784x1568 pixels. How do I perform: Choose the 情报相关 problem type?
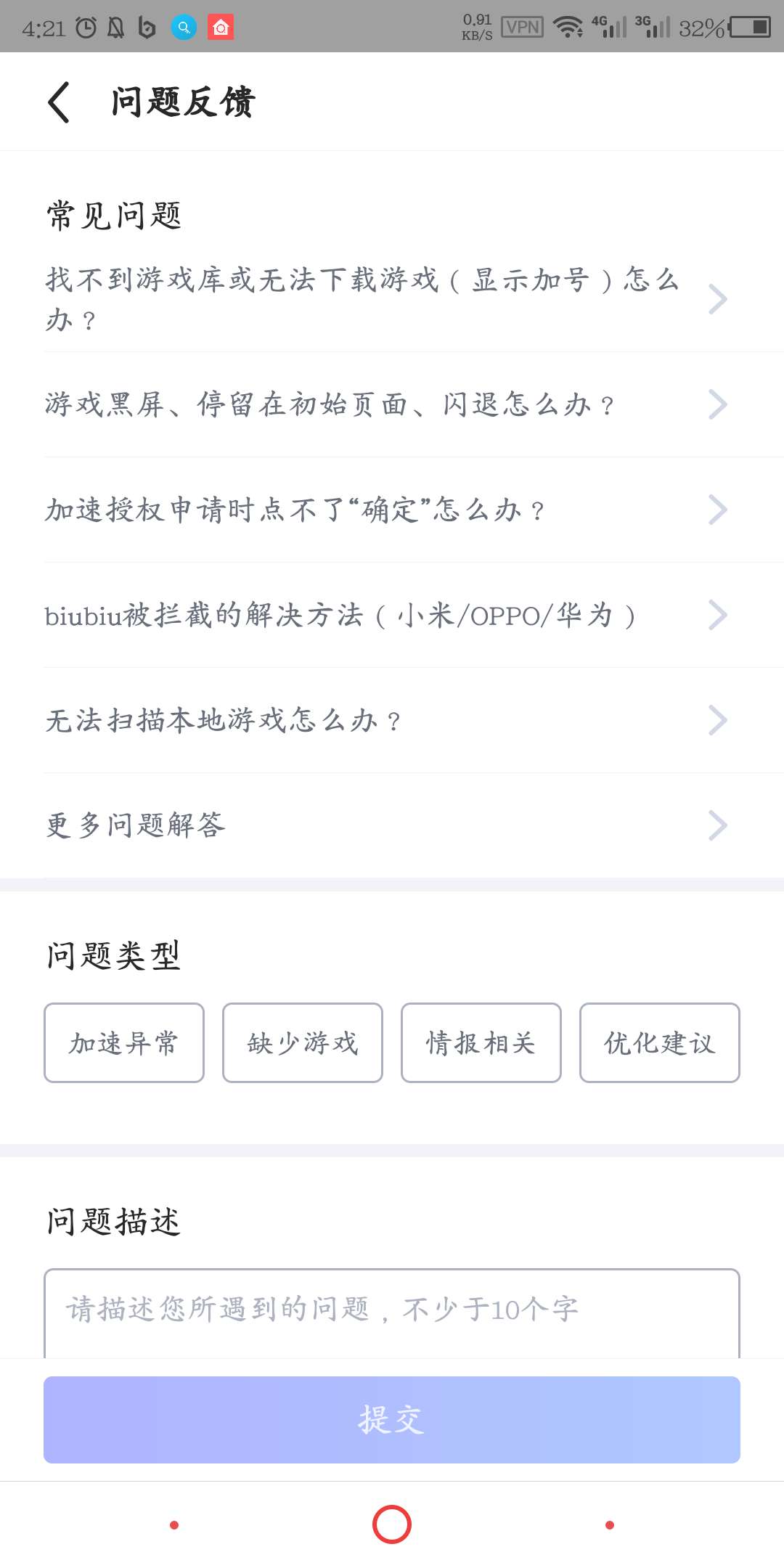(481, 1043)
